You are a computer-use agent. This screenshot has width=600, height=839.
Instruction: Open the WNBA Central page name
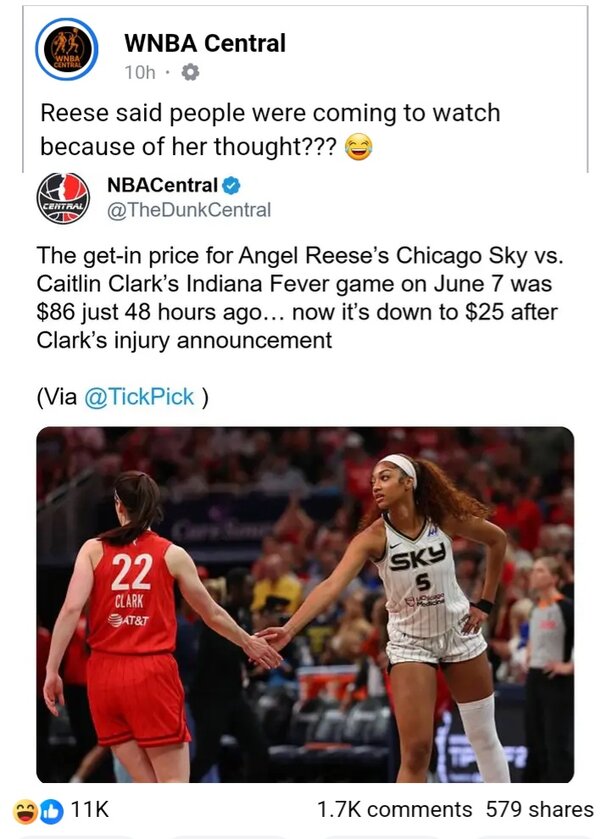[x=204, y=43]
